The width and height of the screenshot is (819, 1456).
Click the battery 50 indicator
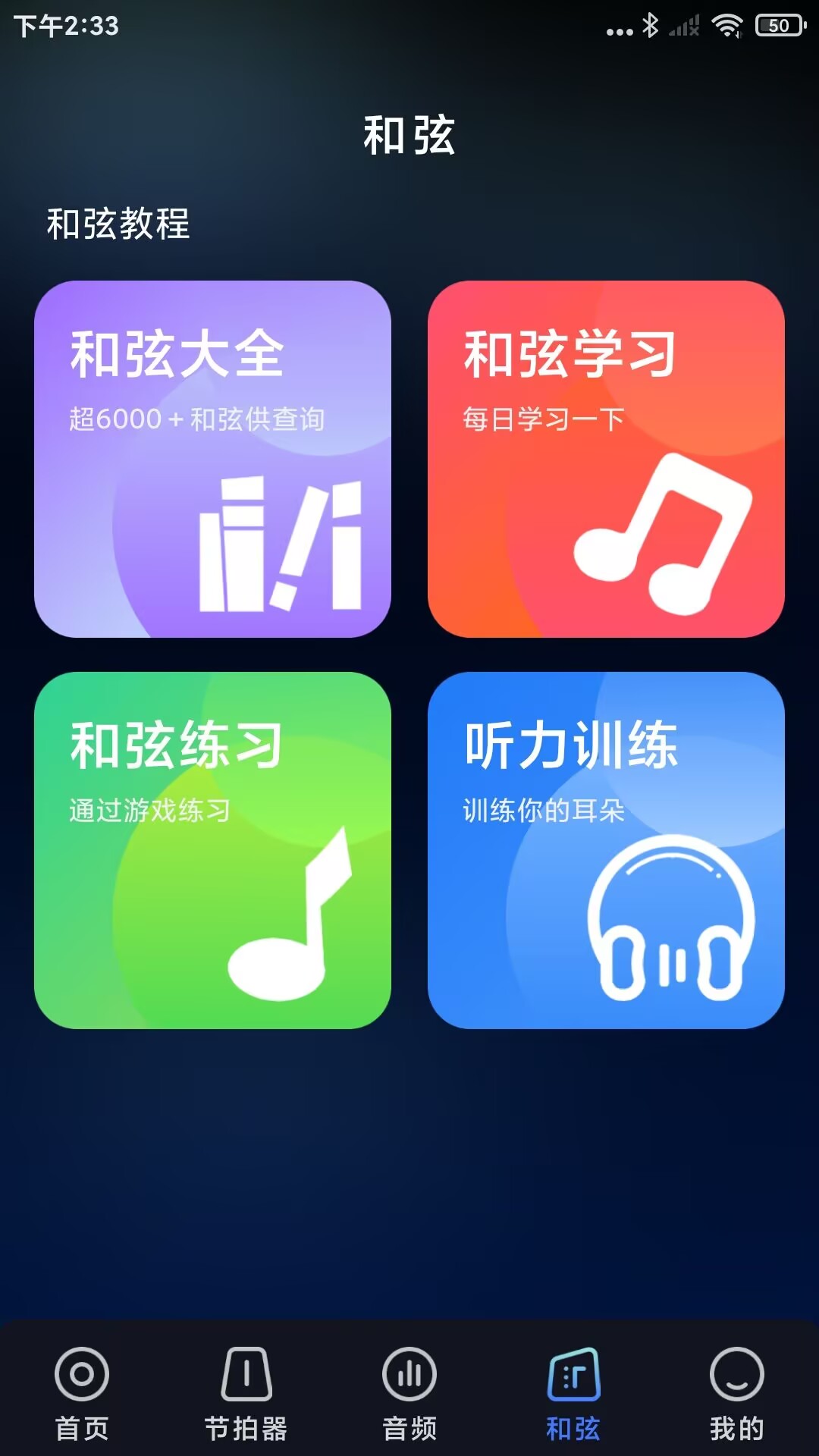pos(774,24)
